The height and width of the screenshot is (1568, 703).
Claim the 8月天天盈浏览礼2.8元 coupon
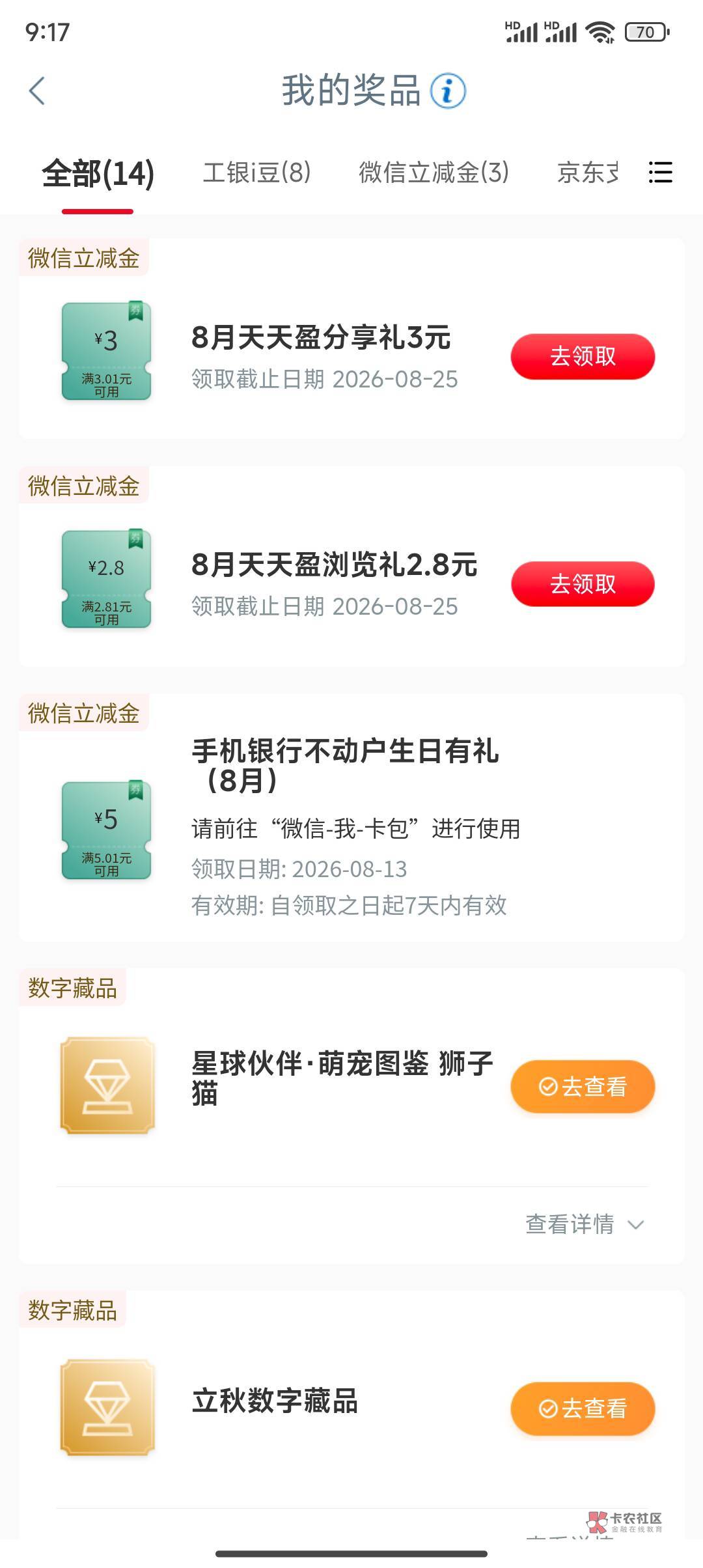coord(583,584)
